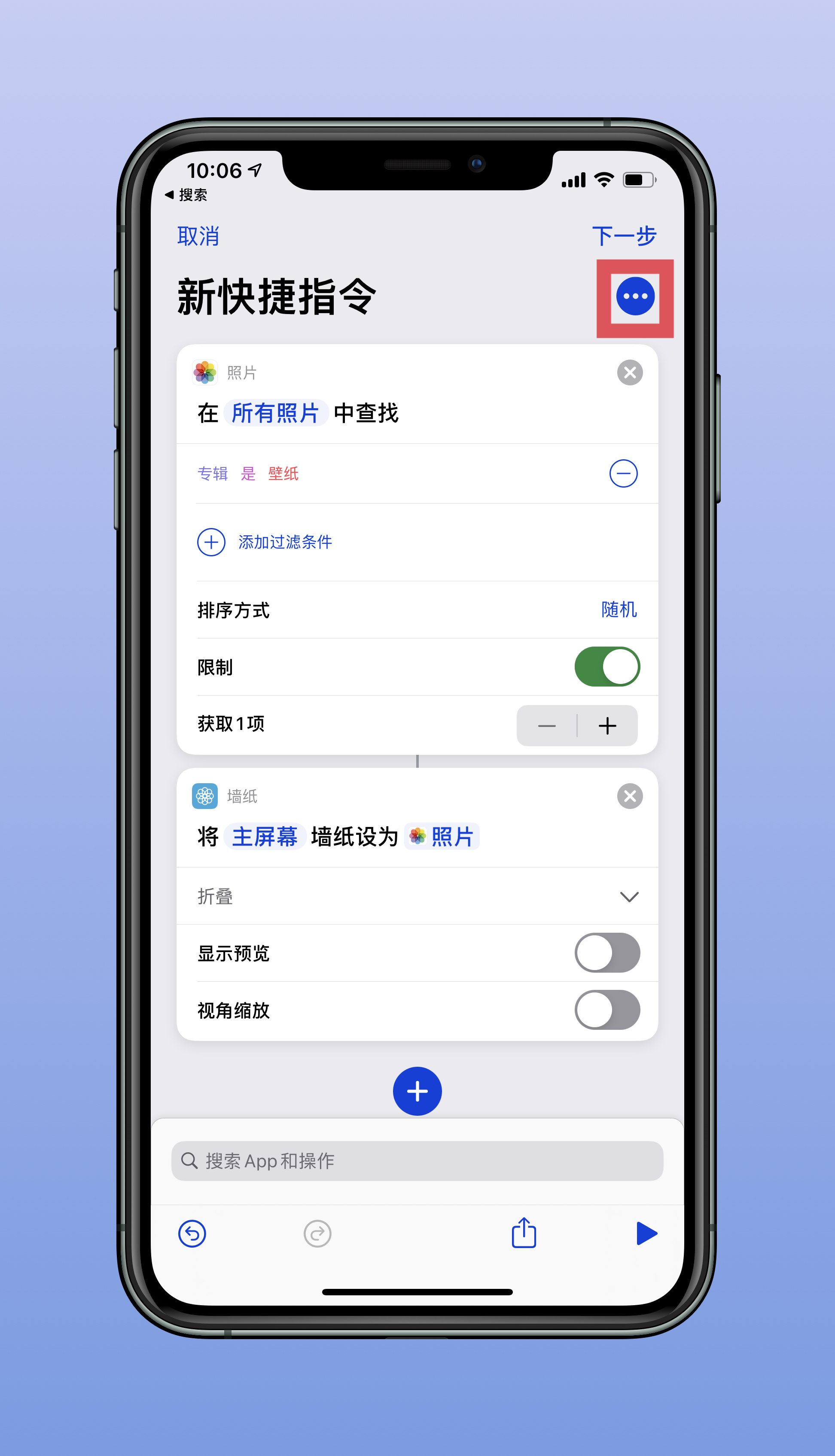Screen dimensions: 835x1456
Task: Enable the 视角缩放 switch
Action: tap(607, 1010)
